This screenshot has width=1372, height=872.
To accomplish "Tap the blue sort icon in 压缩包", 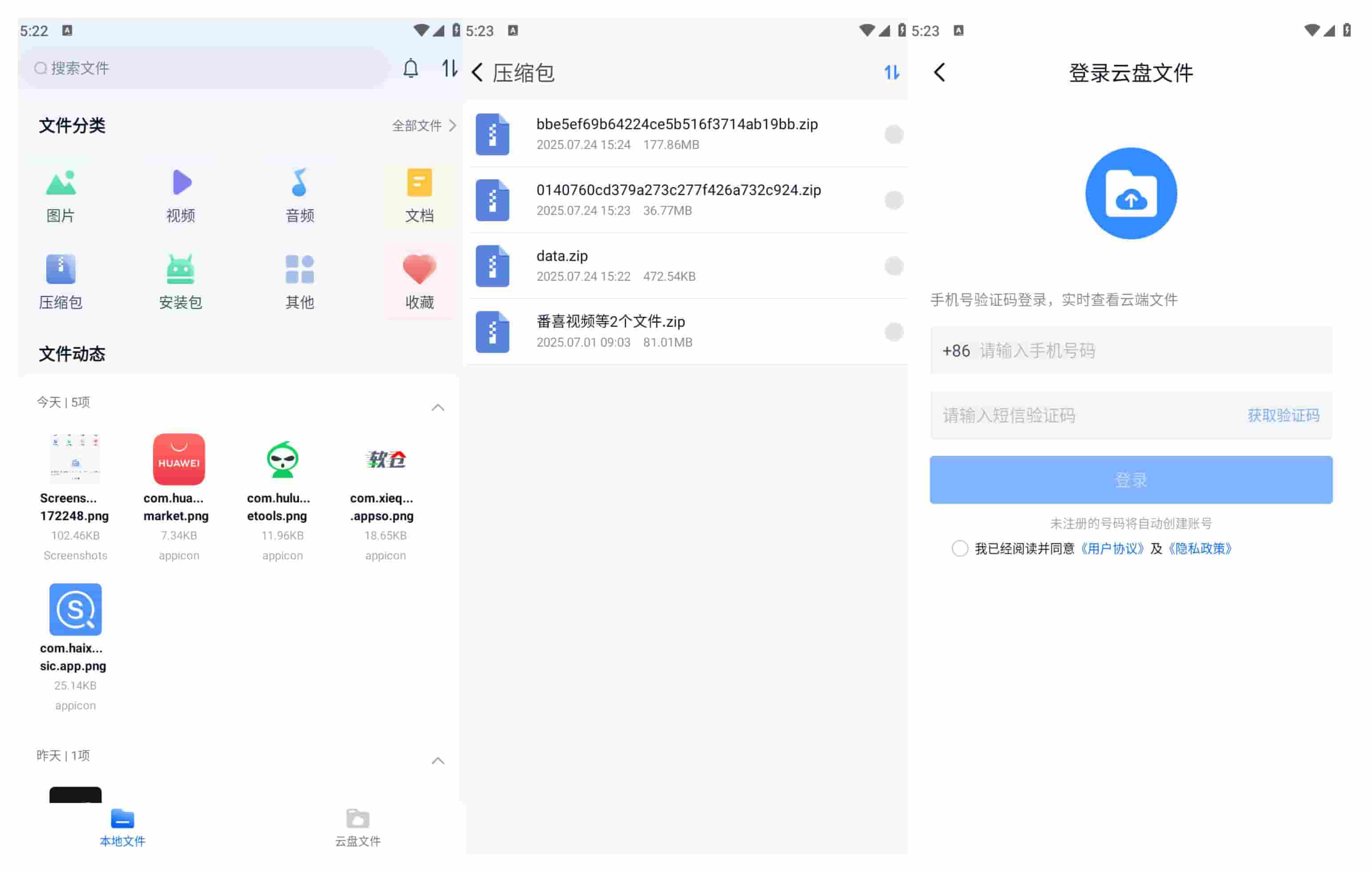I will click(x=891, y=73).
